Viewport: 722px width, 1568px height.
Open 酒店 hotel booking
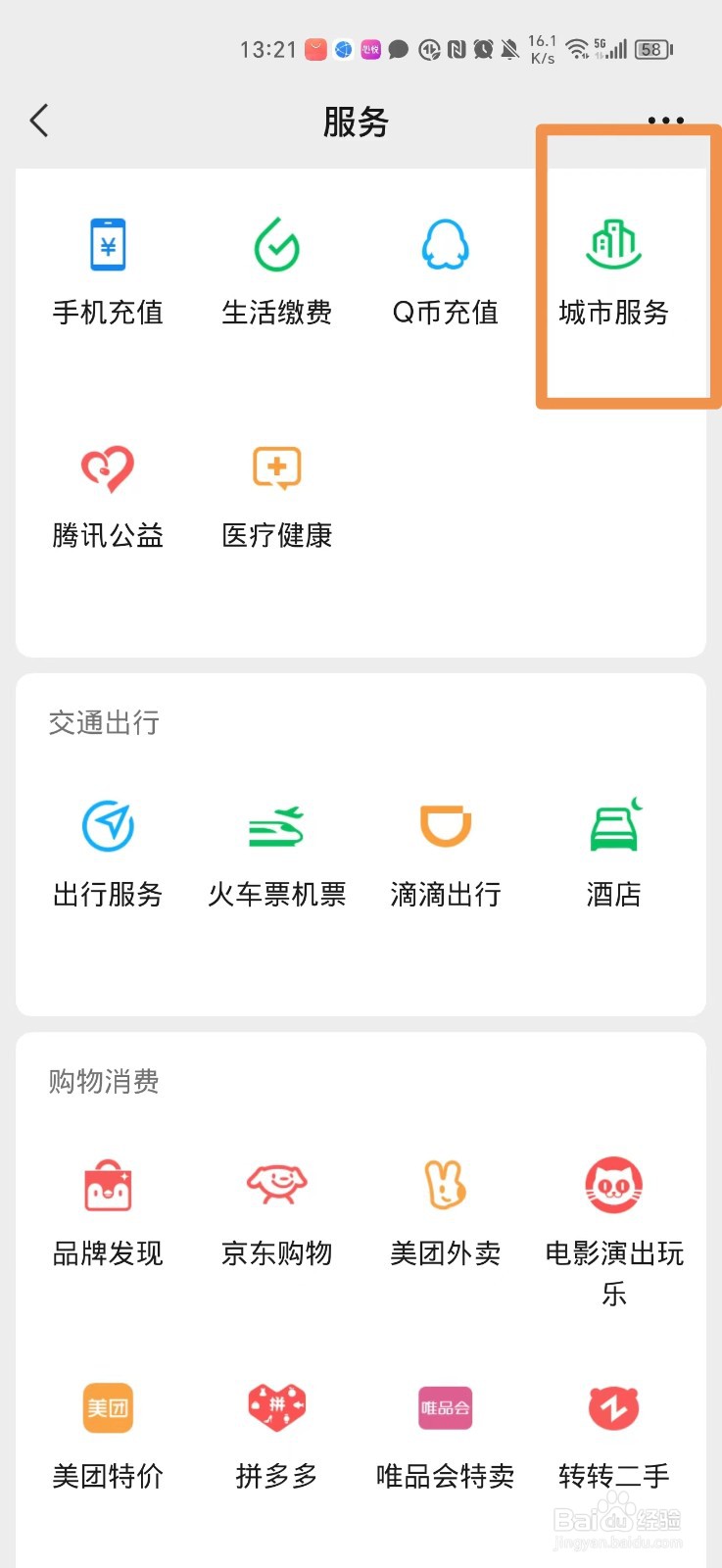point(614,855)
